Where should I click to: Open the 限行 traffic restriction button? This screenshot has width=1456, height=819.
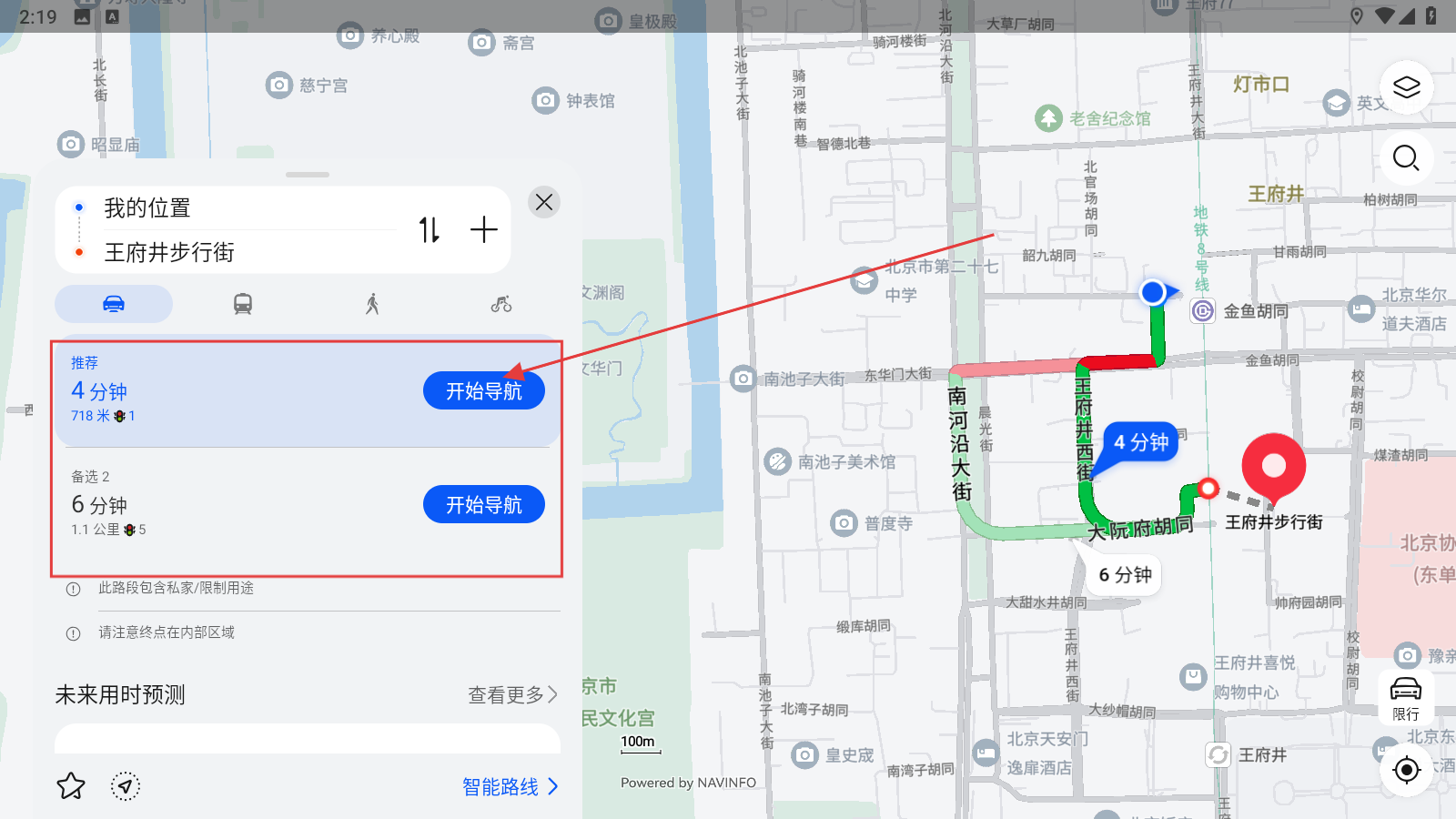(1406, 697)
